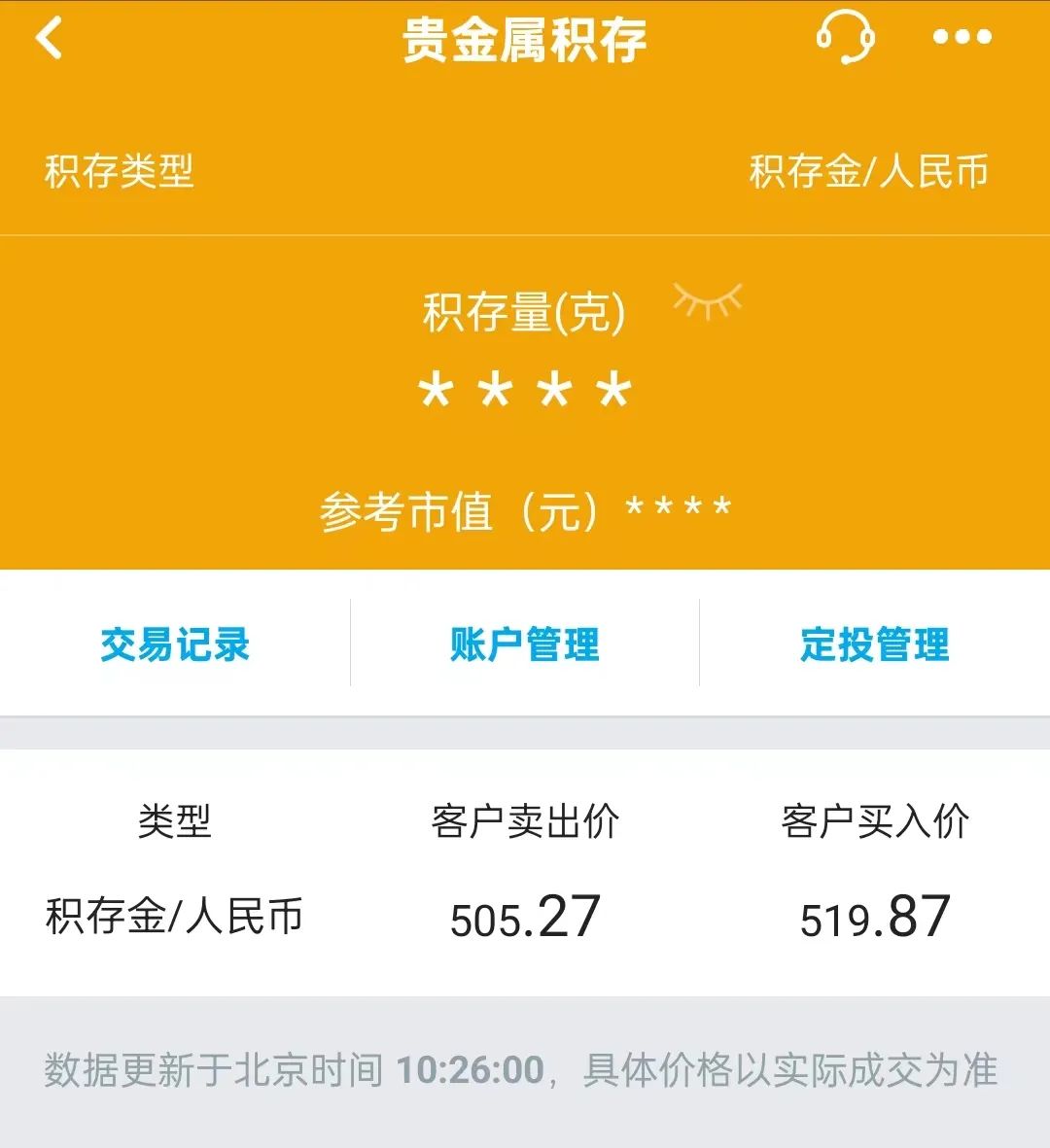Open the 账户管理 tab
Viewport: 1050px width, 1148px height.
click(x=525, y=644)
